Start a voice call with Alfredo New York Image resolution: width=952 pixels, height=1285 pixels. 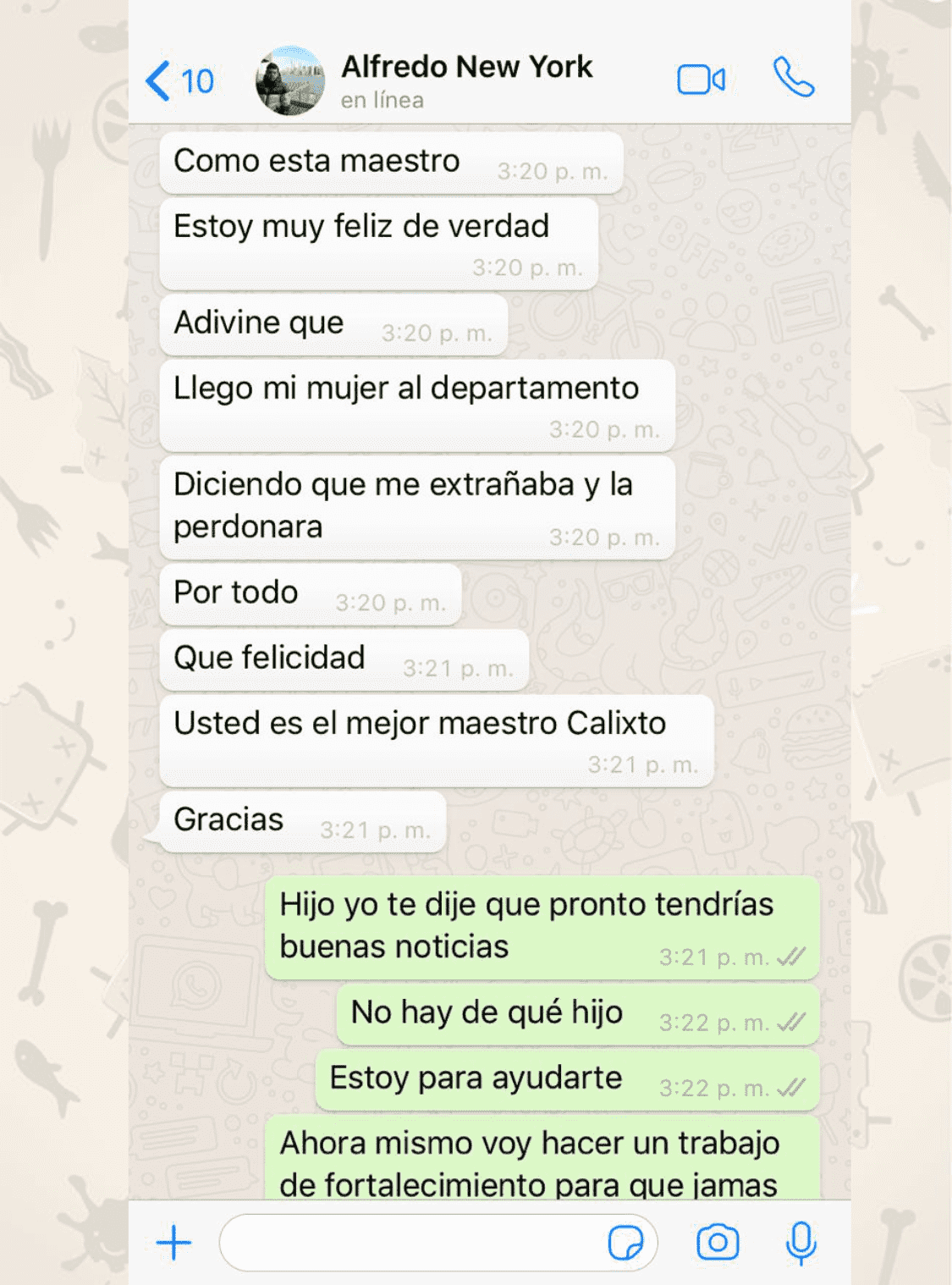[794, 79]
